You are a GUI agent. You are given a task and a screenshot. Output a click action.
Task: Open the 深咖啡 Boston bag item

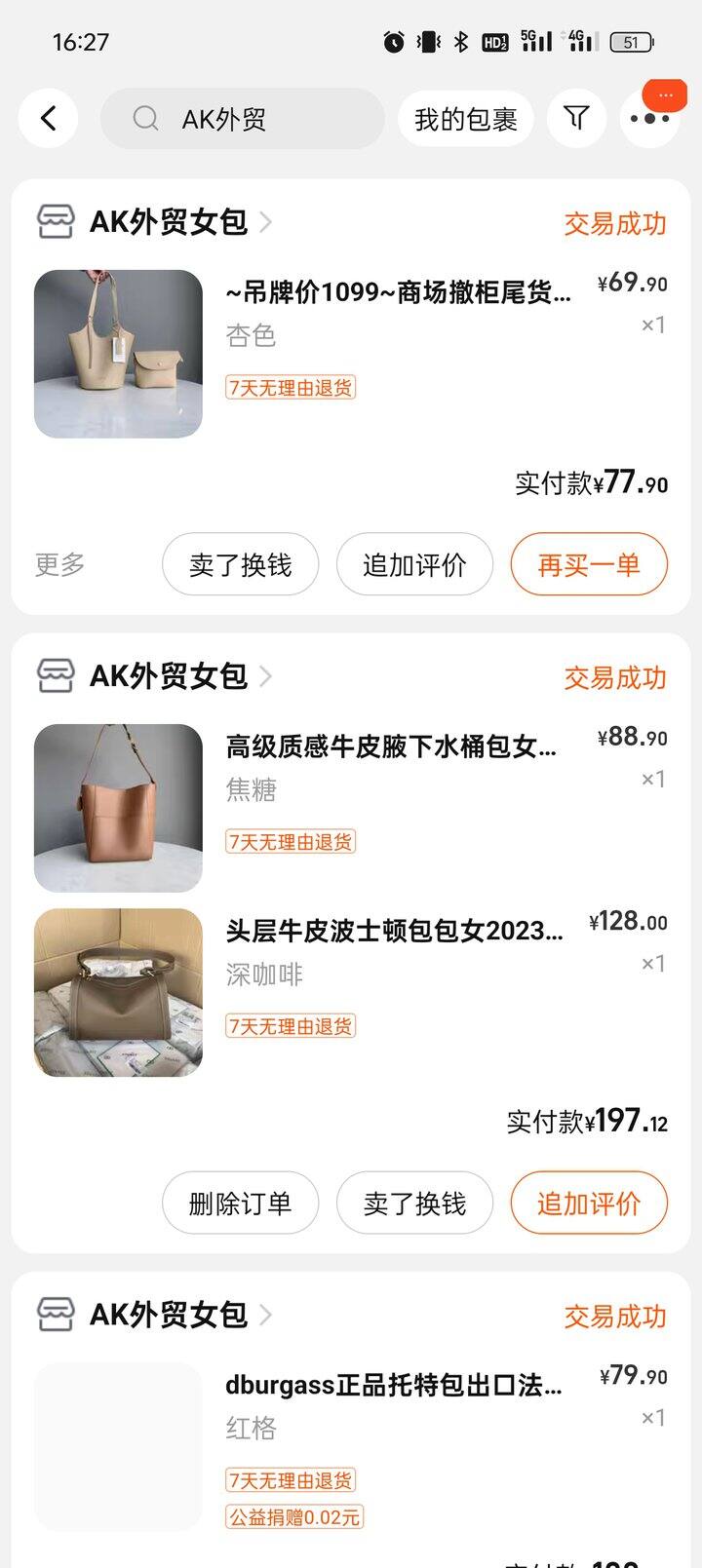[x=394, y=932]
